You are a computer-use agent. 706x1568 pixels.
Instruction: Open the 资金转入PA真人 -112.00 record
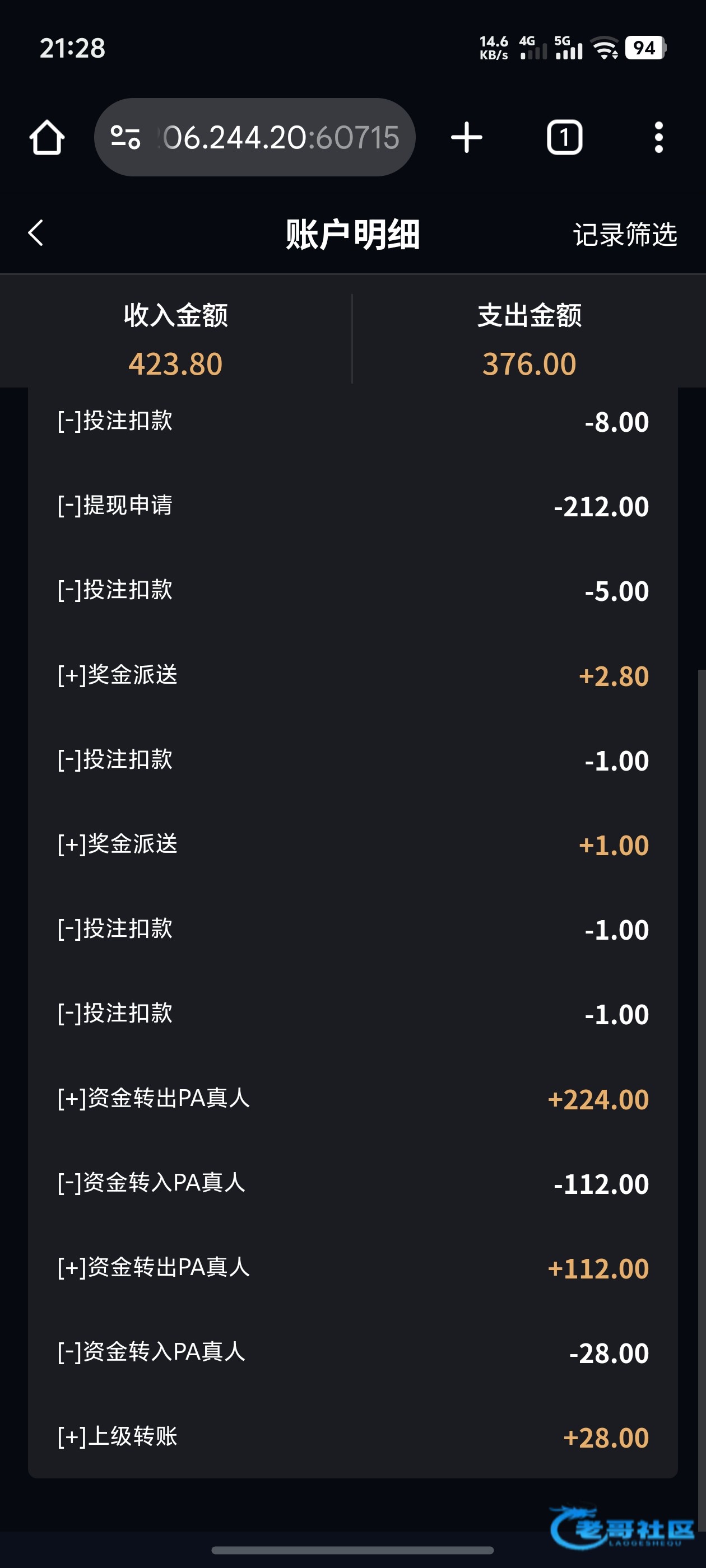tap(352, 1183)
